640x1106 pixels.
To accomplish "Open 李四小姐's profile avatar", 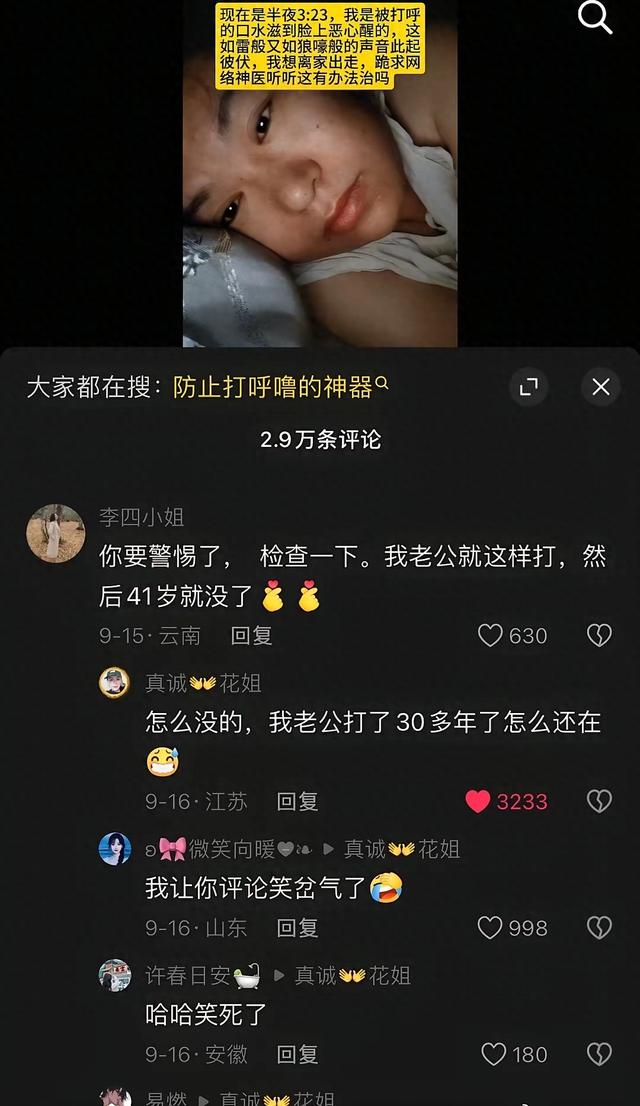I will coord(55,533).
